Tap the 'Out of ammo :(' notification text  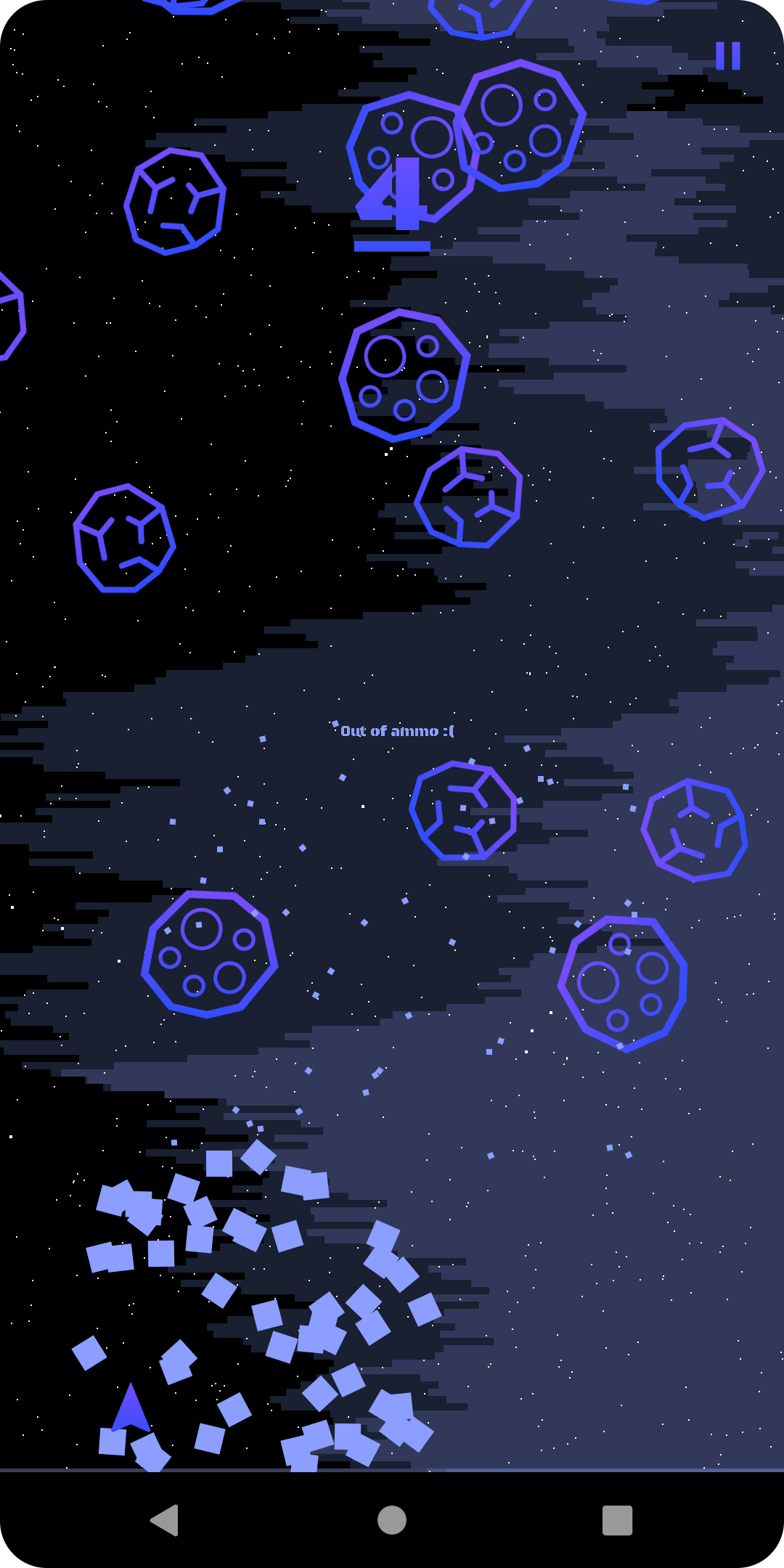399,731
